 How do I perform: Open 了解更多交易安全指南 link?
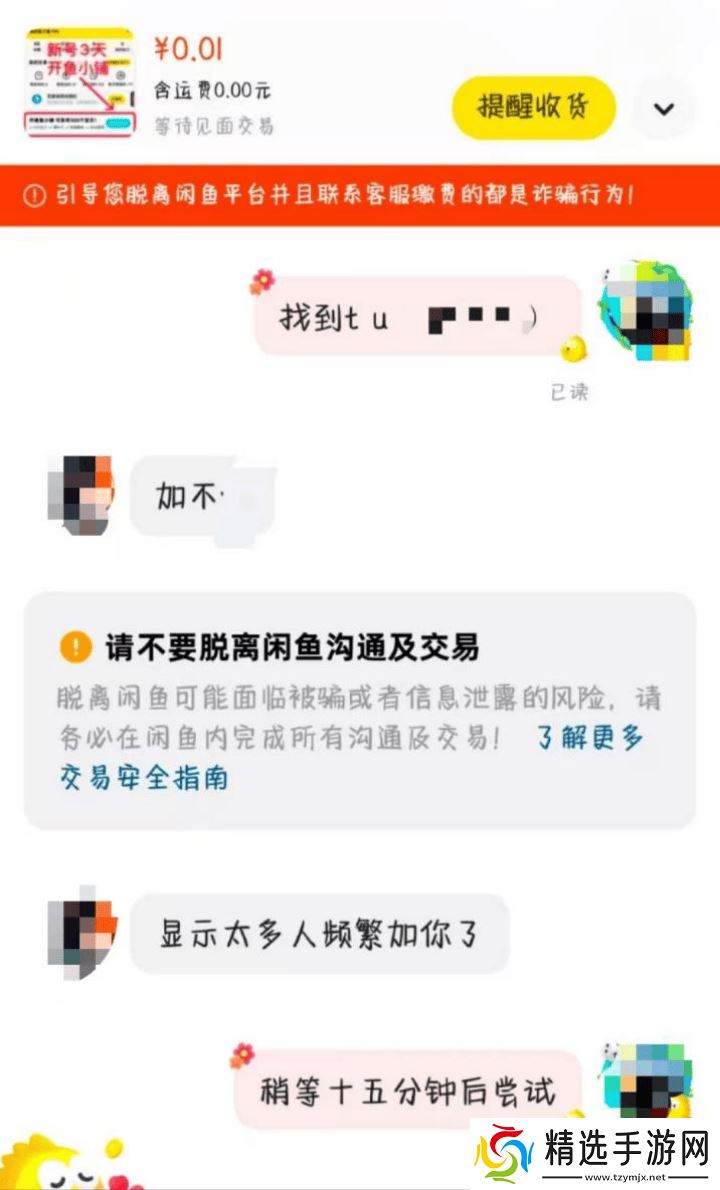pyautogui.click(x=590, y=739)
